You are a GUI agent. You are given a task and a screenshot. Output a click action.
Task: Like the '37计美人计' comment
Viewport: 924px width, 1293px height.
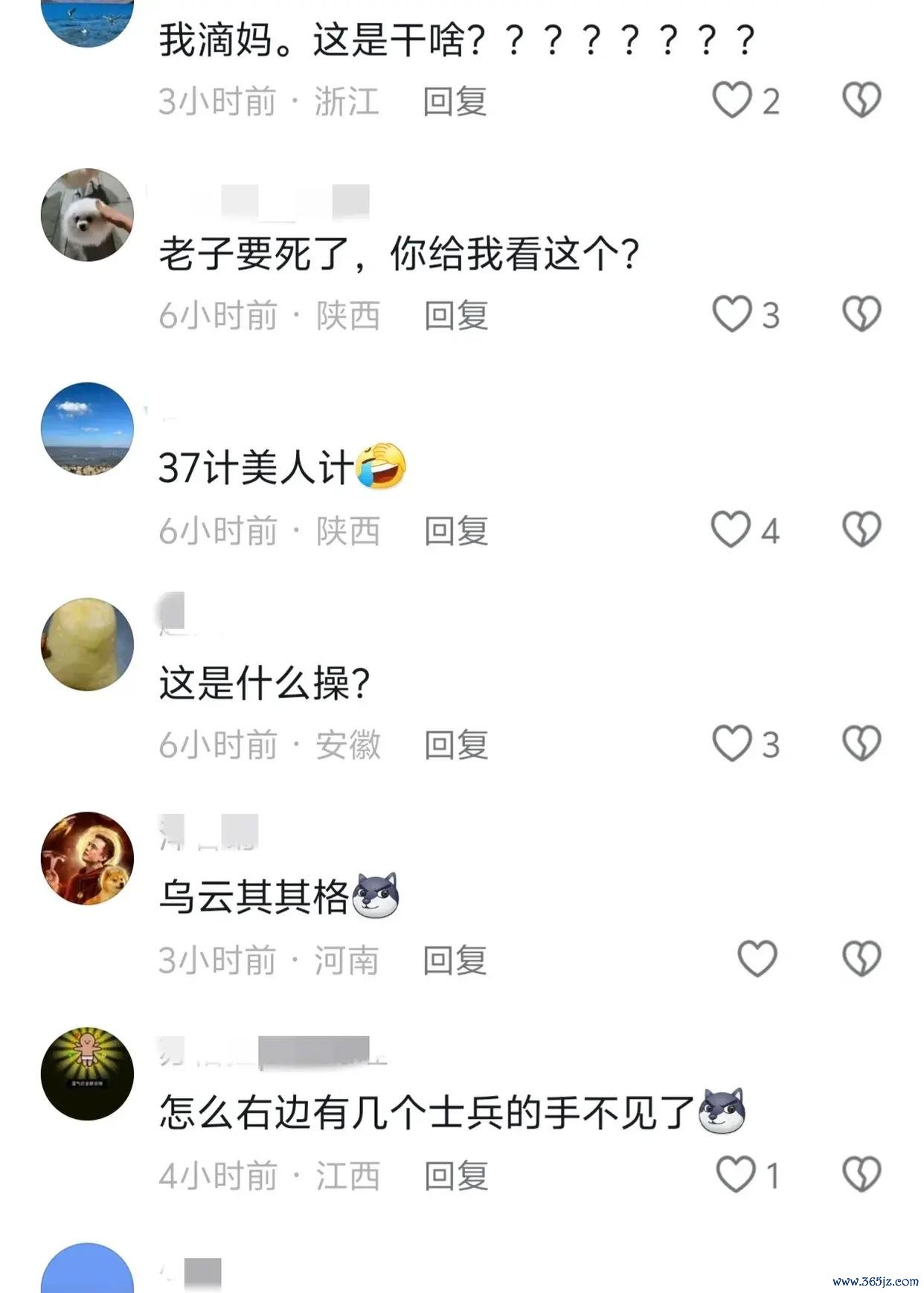(731, 529)
